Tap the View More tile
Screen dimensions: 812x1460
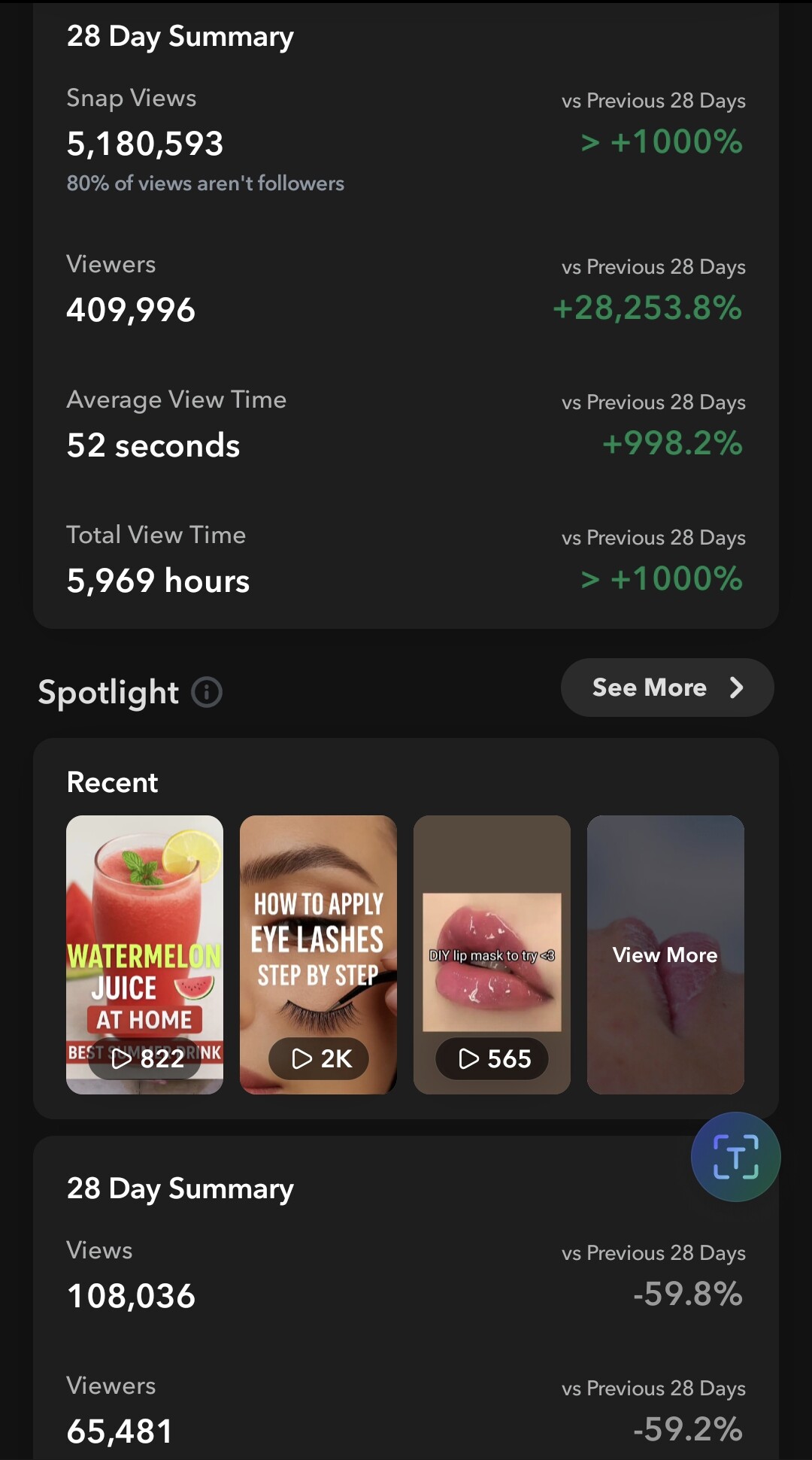(665, 954)
